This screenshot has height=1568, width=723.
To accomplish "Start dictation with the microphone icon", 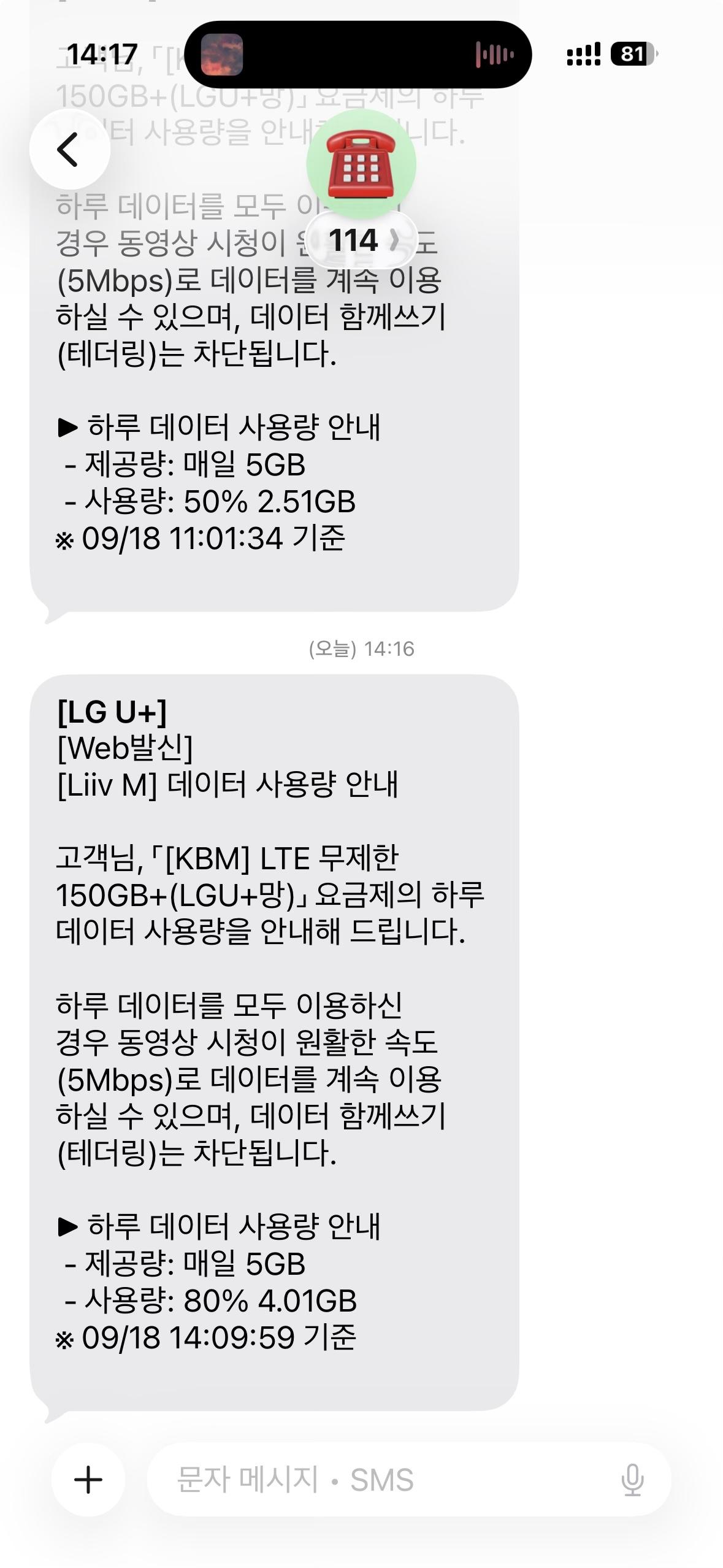I will point(632,1480).
